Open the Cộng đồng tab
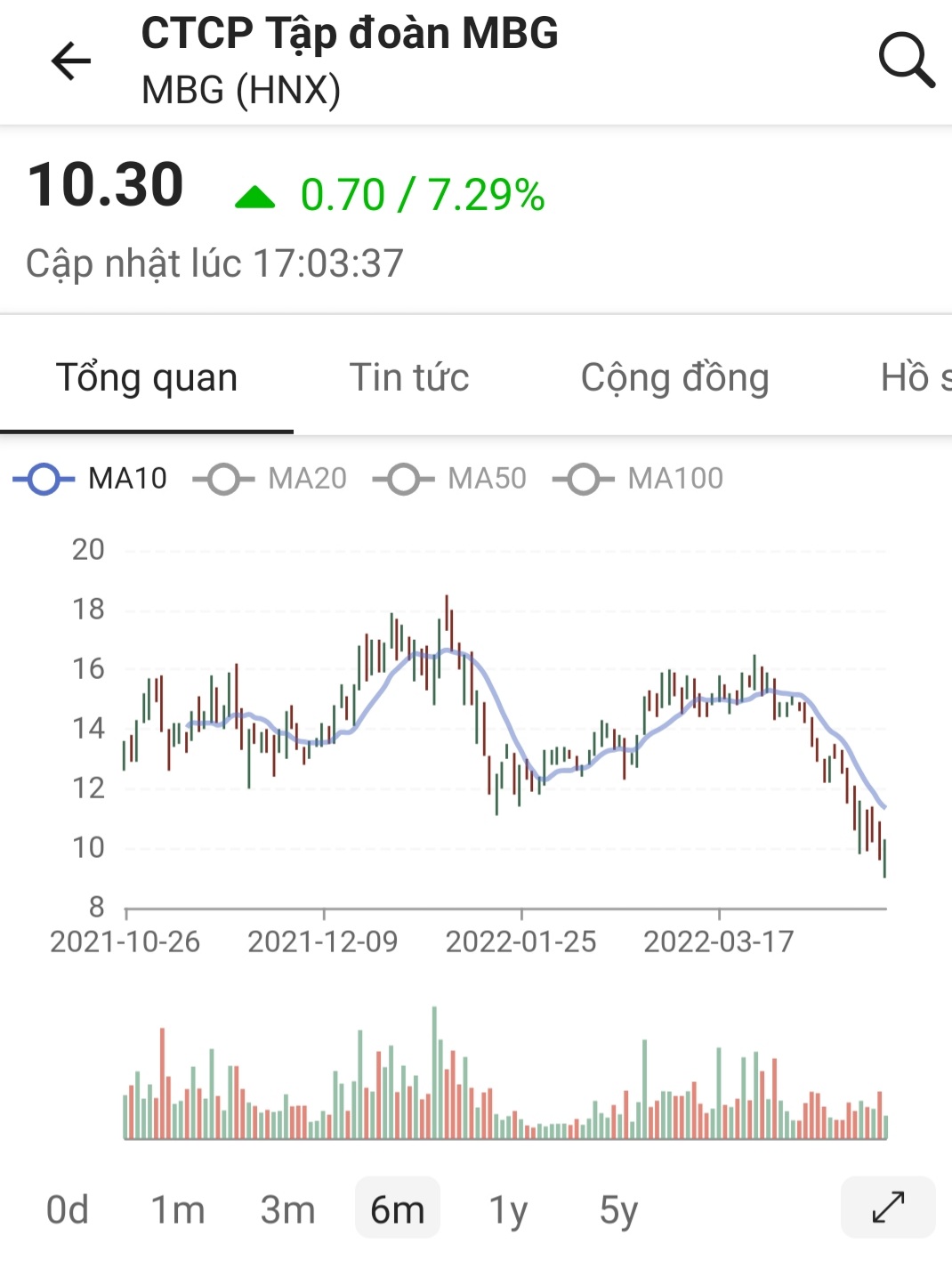This screenshot has width=952, height=1269. click(x=674, y=377)
